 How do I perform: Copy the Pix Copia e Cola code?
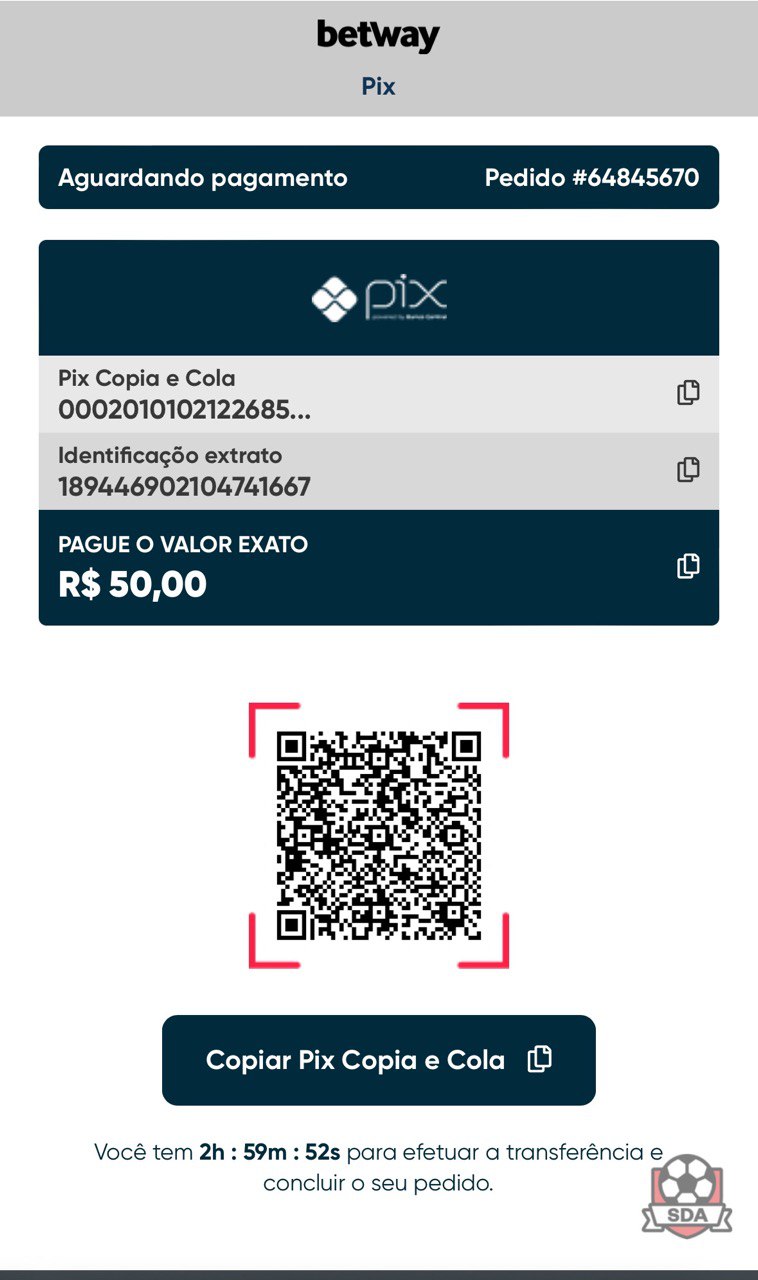[x=688, y=393]
